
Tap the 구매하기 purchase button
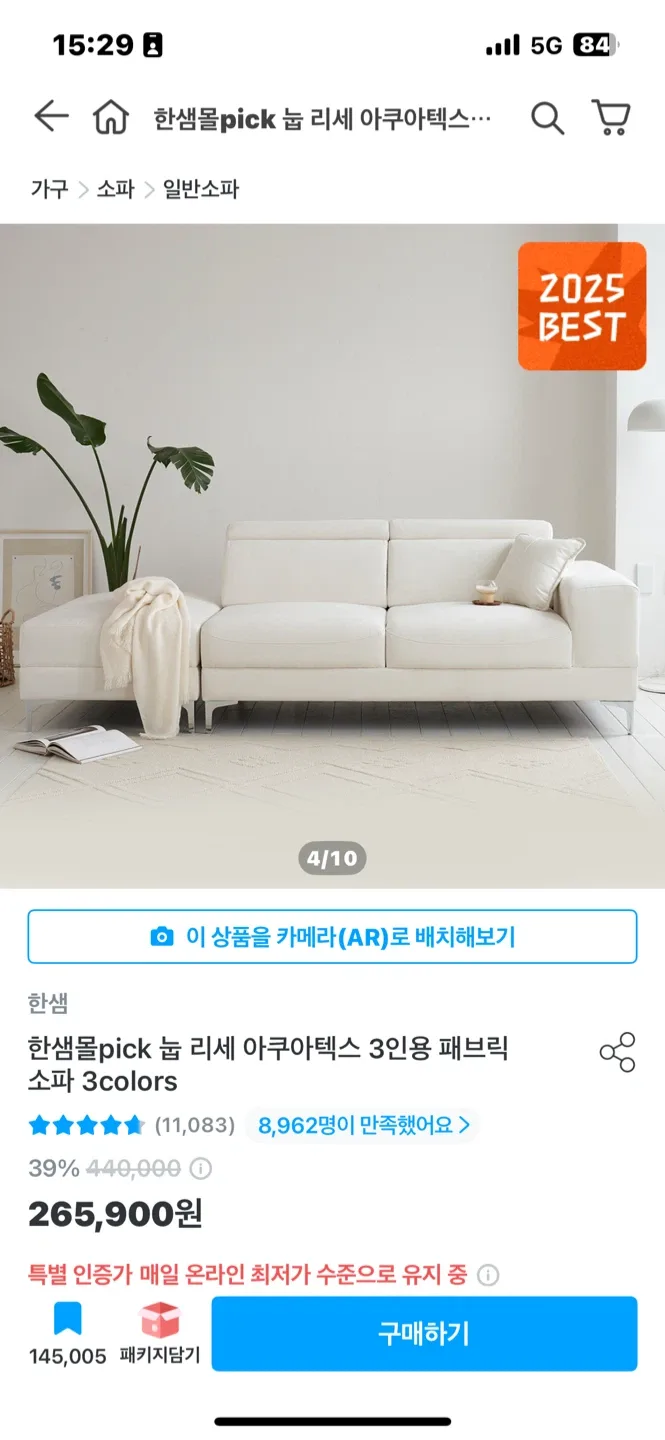[x=423, y=1334]
